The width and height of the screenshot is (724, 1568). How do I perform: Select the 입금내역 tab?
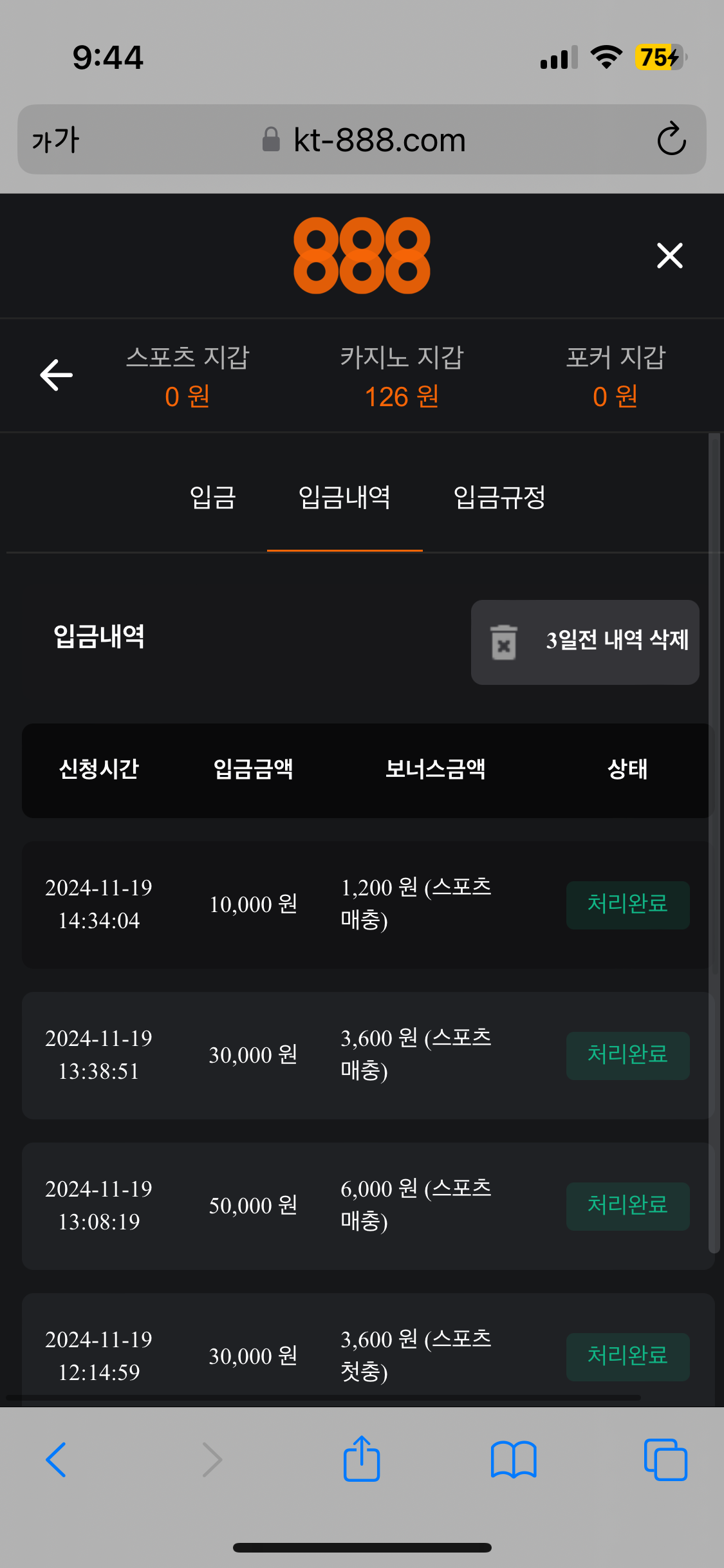[344, 498]
